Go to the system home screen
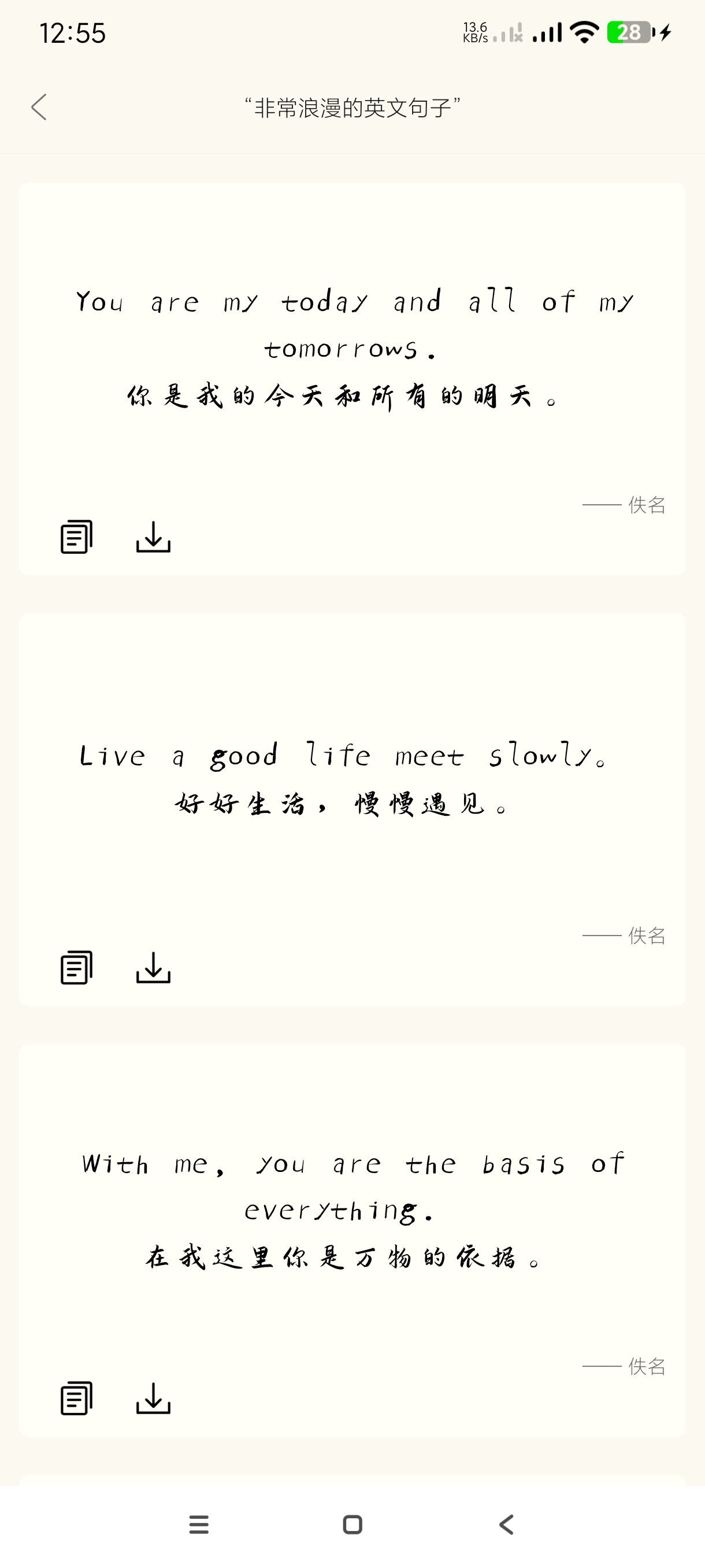705x1568 pixels. [352, 1524]
